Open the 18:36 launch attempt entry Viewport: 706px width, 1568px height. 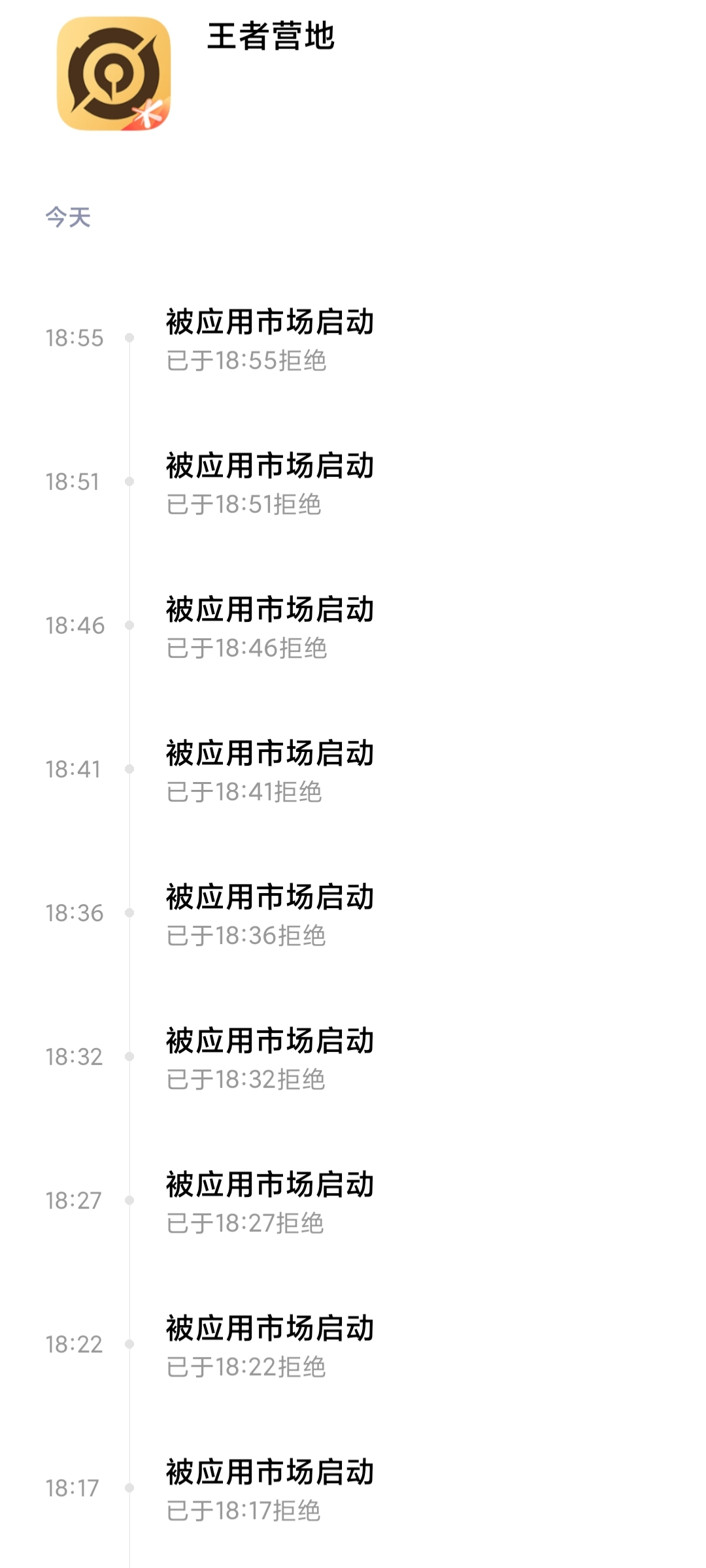click(269, 913)
